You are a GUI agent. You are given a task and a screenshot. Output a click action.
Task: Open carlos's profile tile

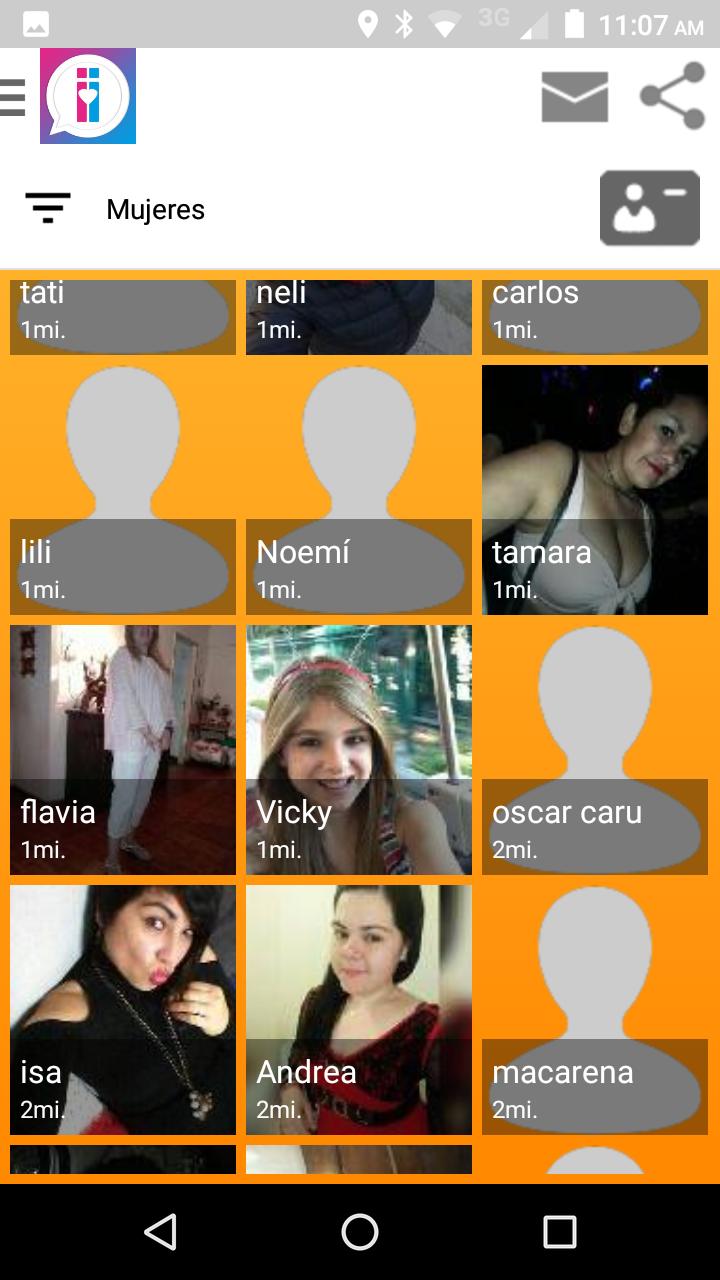coord(595,316)
